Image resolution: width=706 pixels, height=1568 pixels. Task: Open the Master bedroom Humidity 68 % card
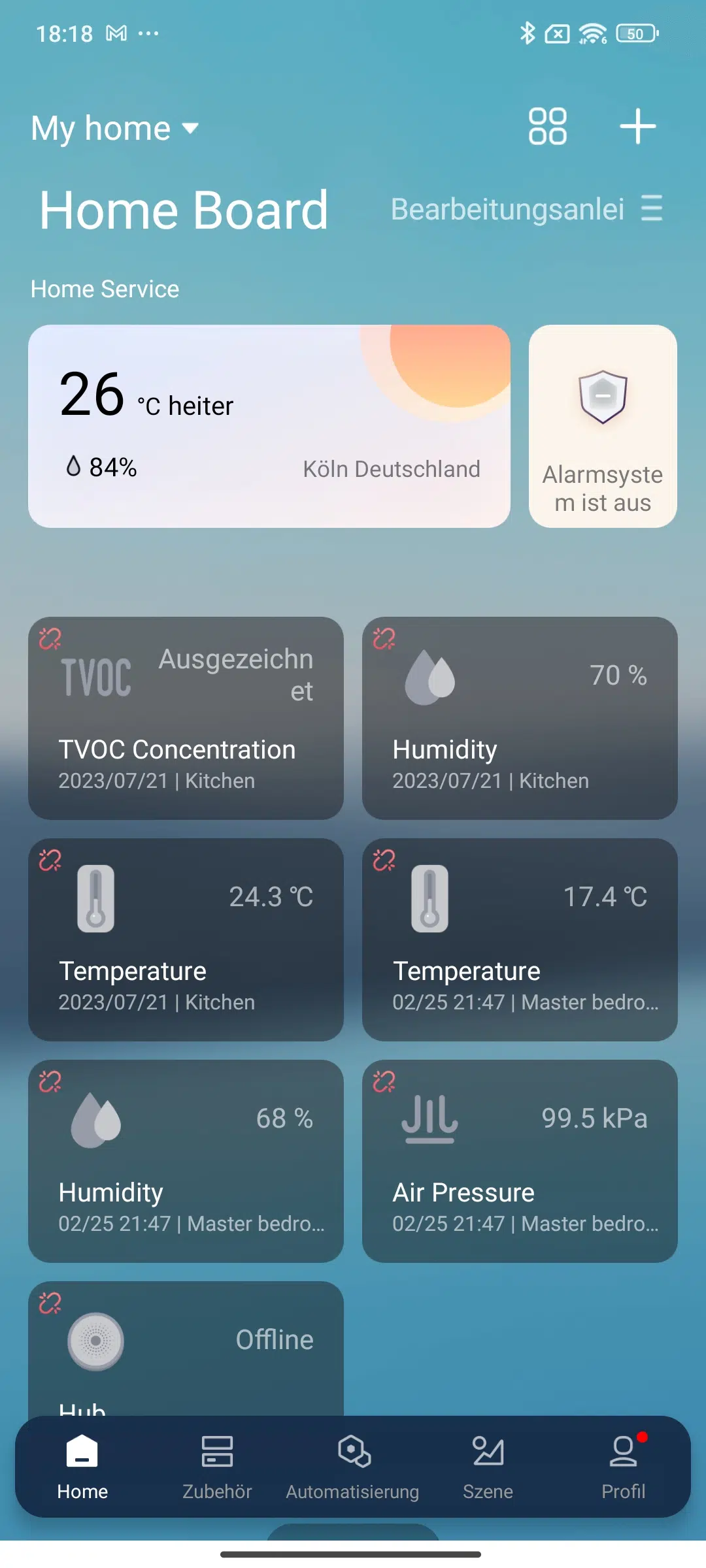click(186, 1161)
